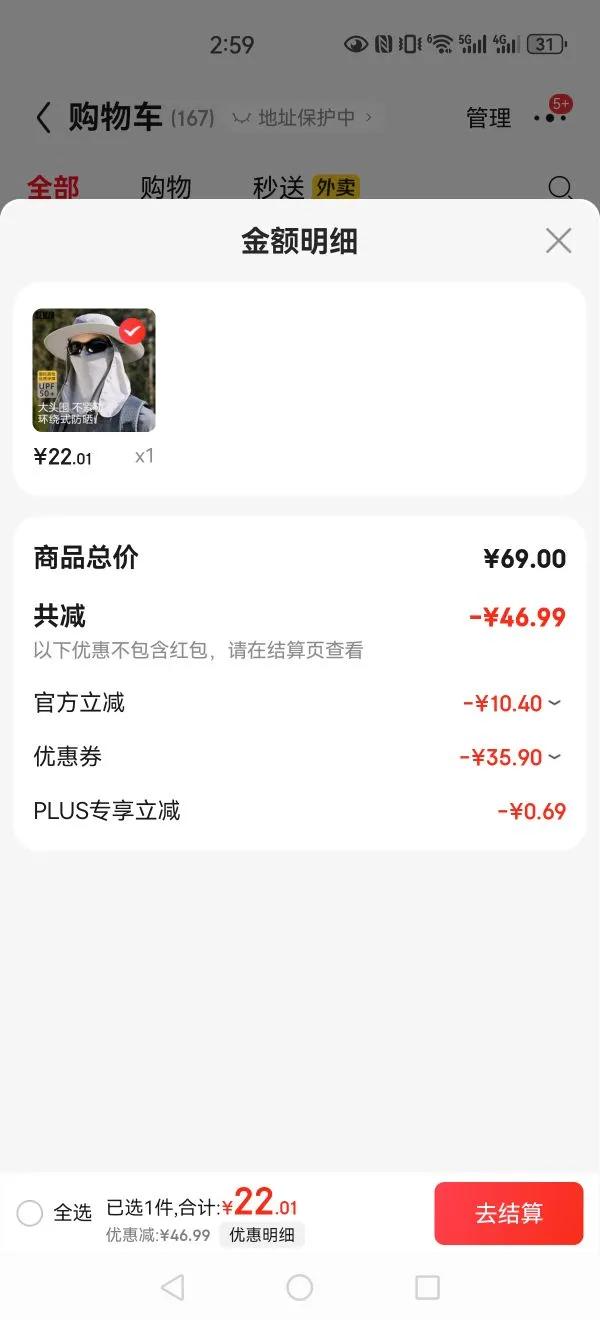Image resolution: width=600 pixels, height=1320 pixels.
Task: Toggle the 全选 select-all checkbox
Action: (x=30, y=1213)
